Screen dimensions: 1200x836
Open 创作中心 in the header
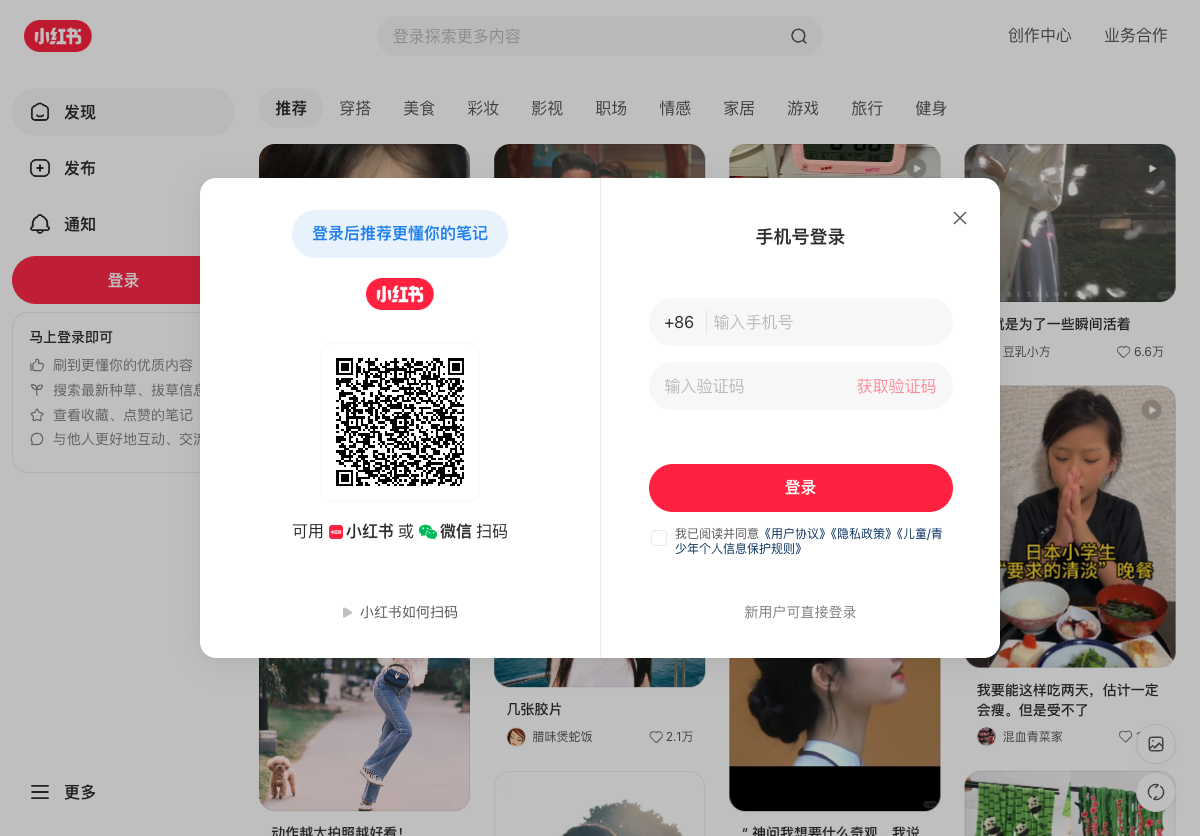(x=1040, y=36)
